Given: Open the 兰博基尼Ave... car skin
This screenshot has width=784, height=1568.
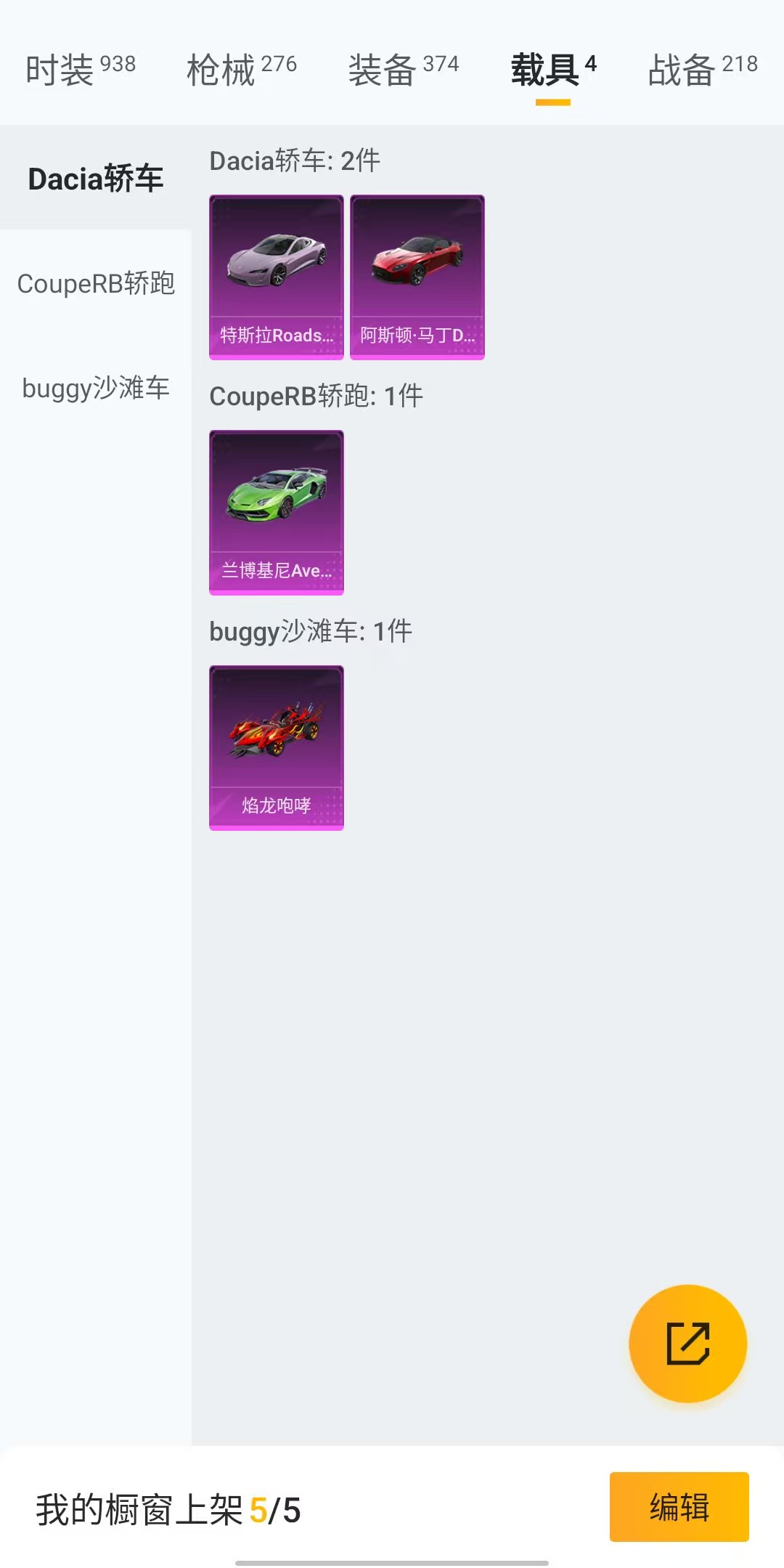Looking at the screenshot, I should pos(277,512).
